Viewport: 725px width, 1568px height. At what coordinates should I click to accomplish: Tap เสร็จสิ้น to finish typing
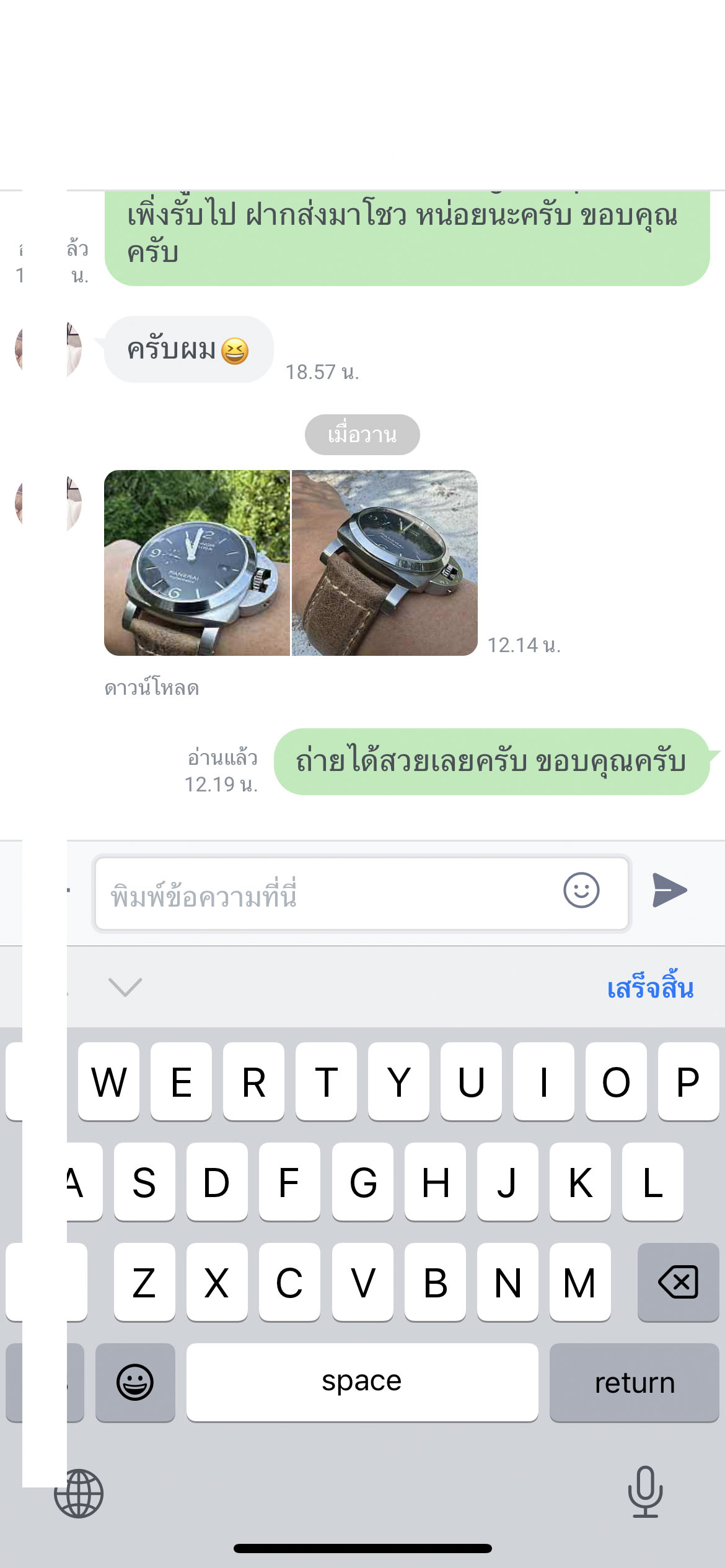pyautogui.click(x=649, y=988)
